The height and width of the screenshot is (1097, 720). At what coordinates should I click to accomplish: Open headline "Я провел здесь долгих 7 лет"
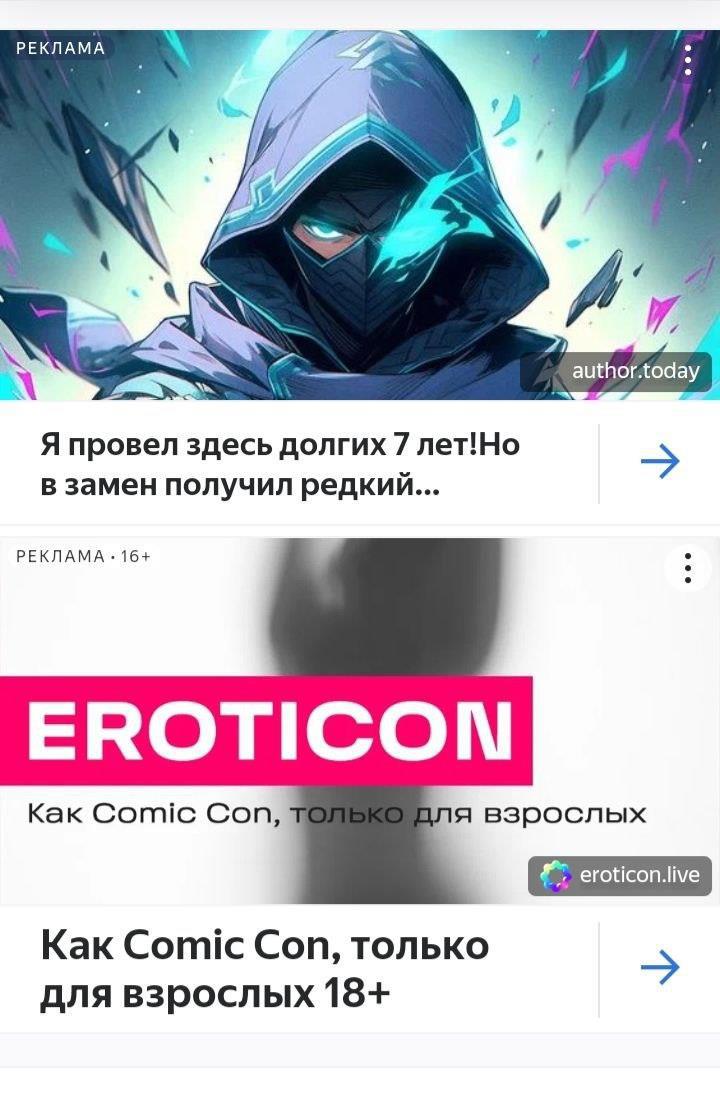[281, 464]
